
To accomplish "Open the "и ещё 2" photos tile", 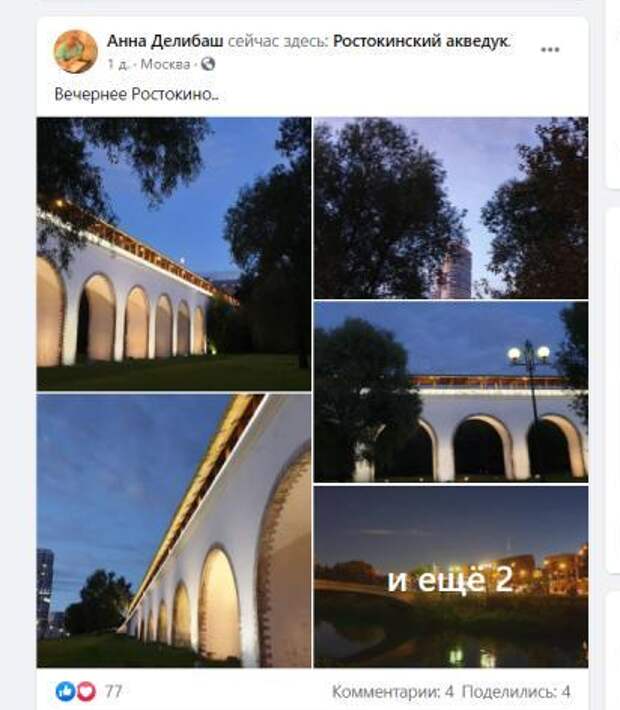I will (x=451, y=577).
